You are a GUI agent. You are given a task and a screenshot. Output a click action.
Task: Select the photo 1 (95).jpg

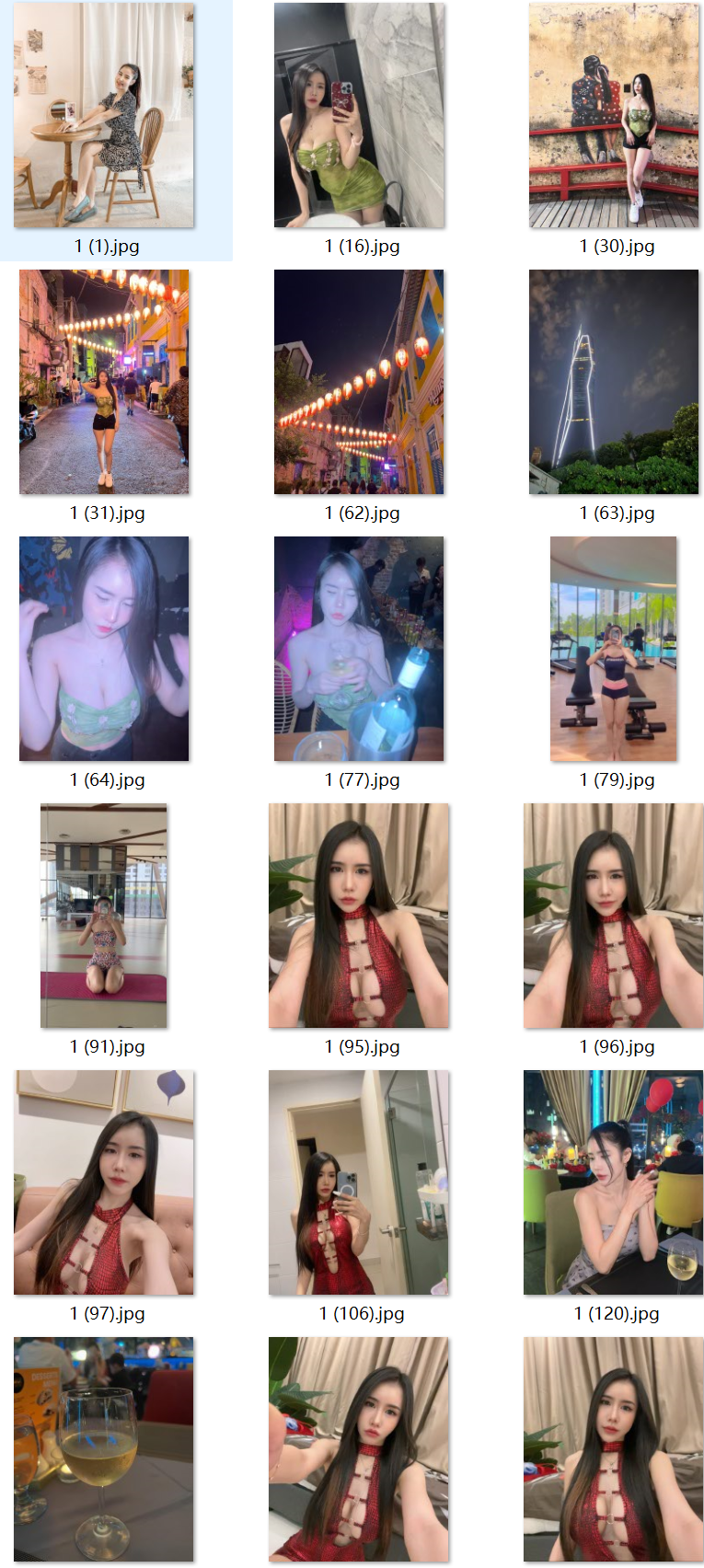(x=359, y=916)
